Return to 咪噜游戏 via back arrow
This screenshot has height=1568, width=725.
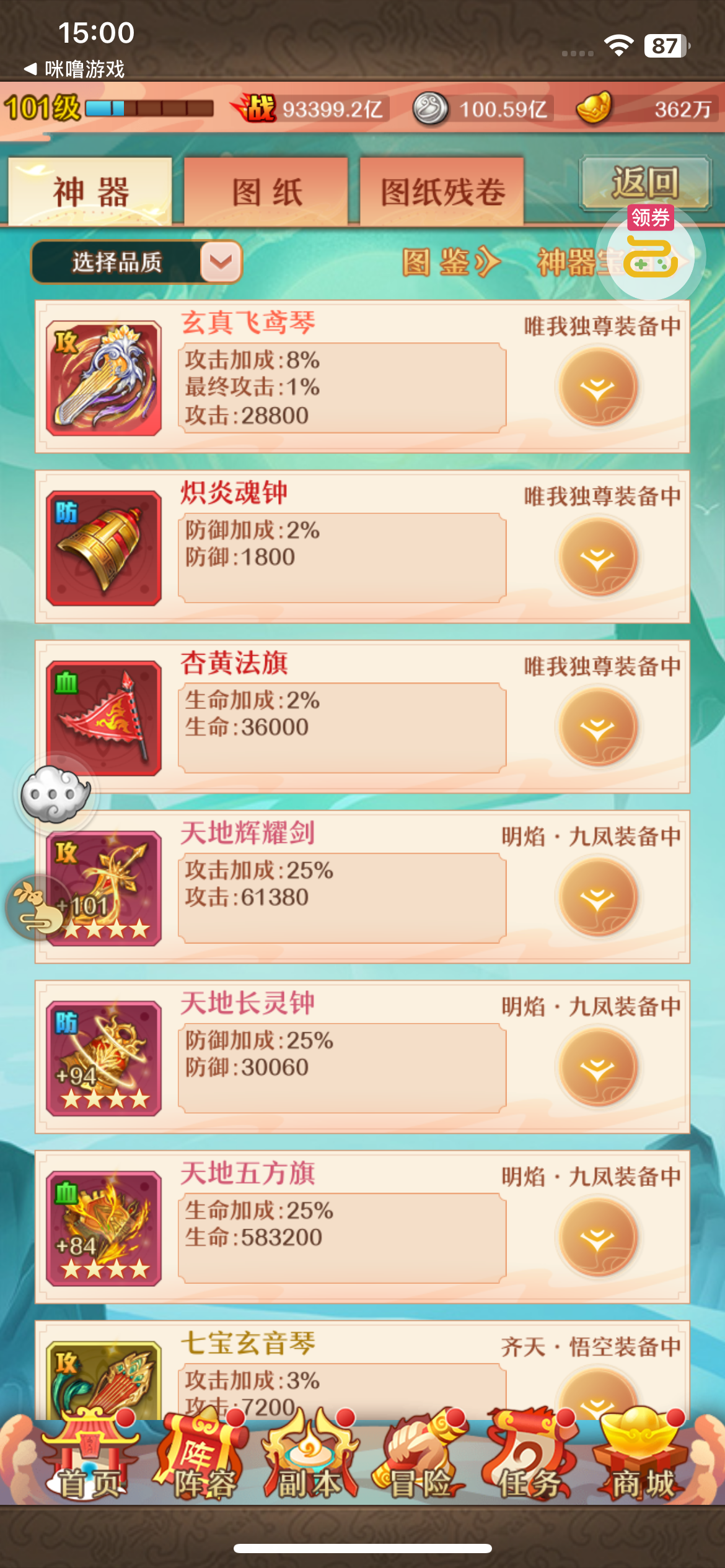(x=74, y=69)
